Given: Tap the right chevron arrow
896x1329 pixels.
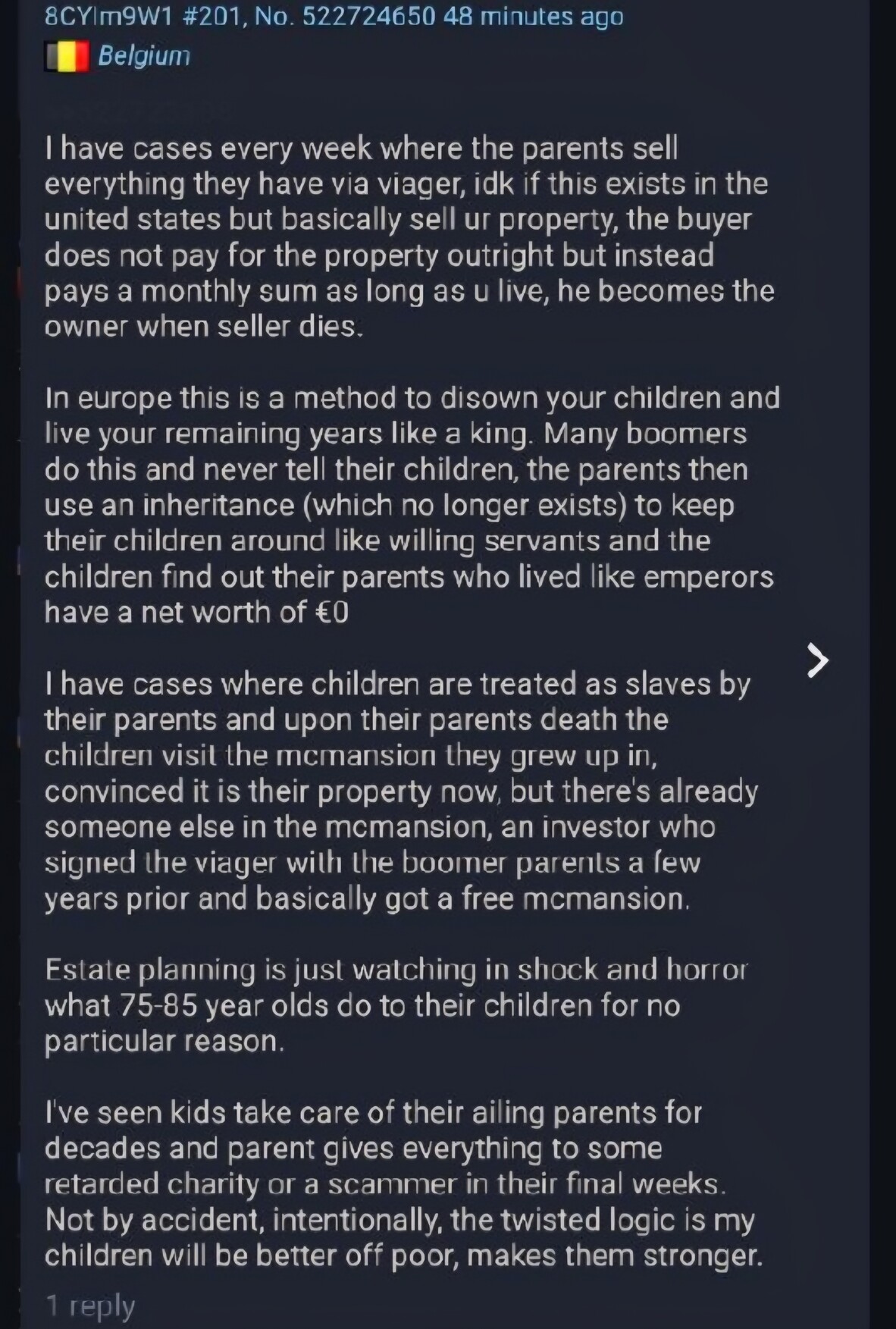Looking at the screenshot, I should point(817,660).
